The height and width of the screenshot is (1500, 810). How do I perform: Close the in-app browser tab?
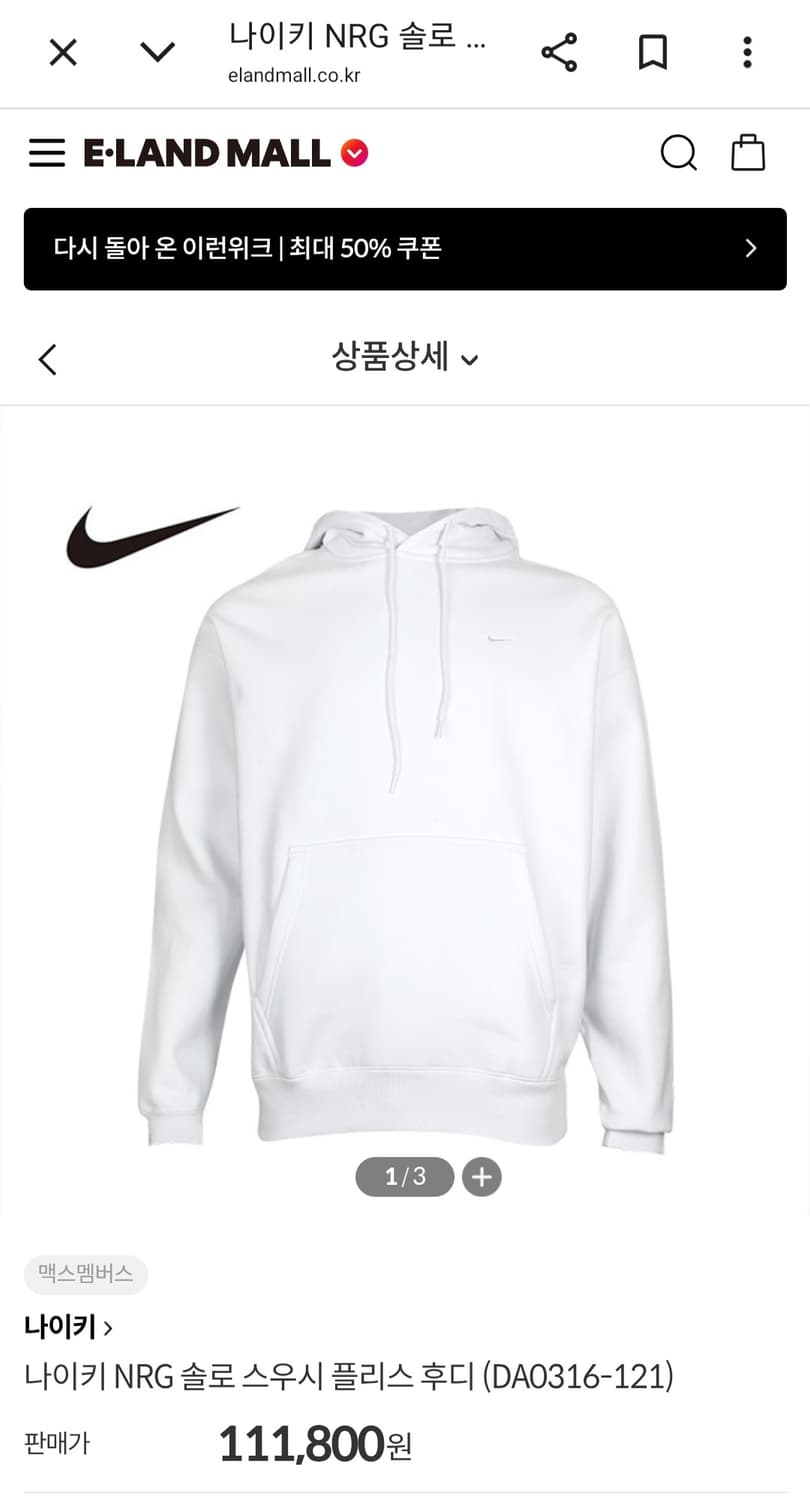coord(63,52)
